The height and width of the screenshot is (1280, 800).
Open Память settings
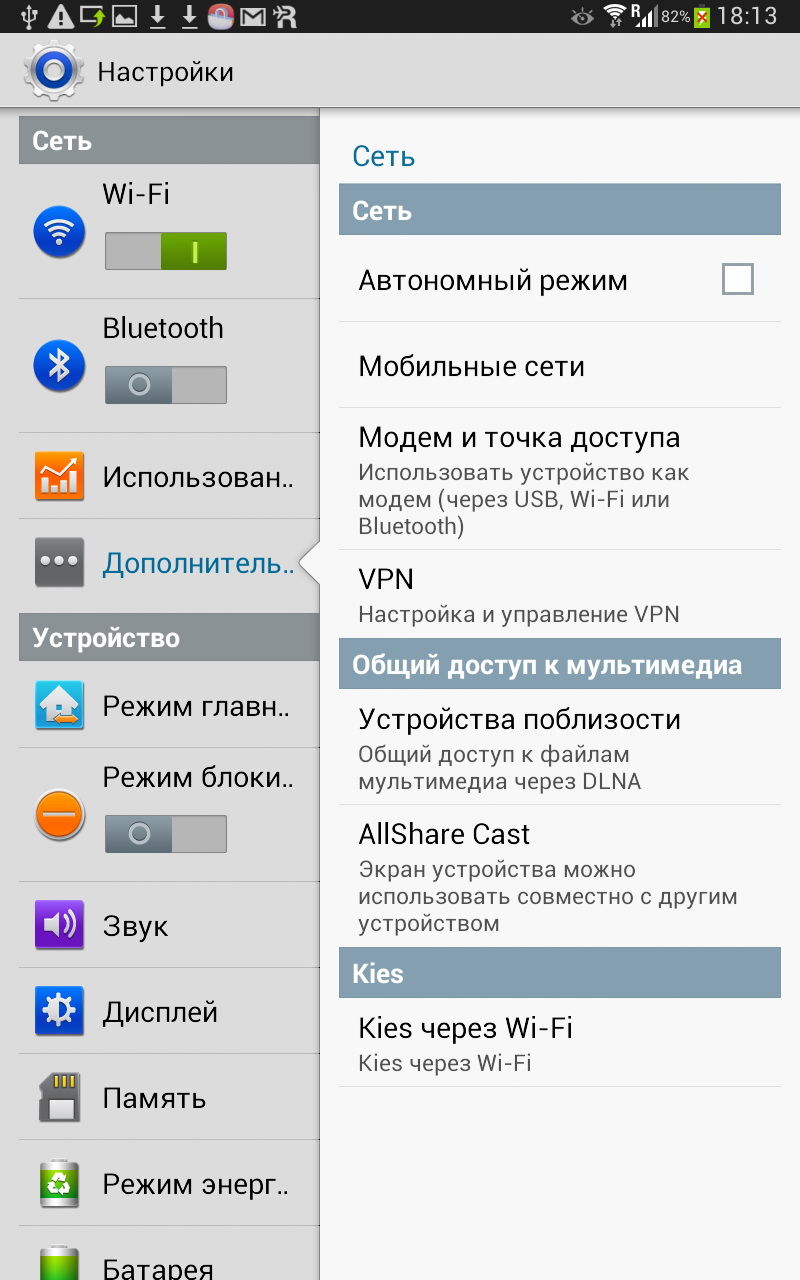point(168,1097)
